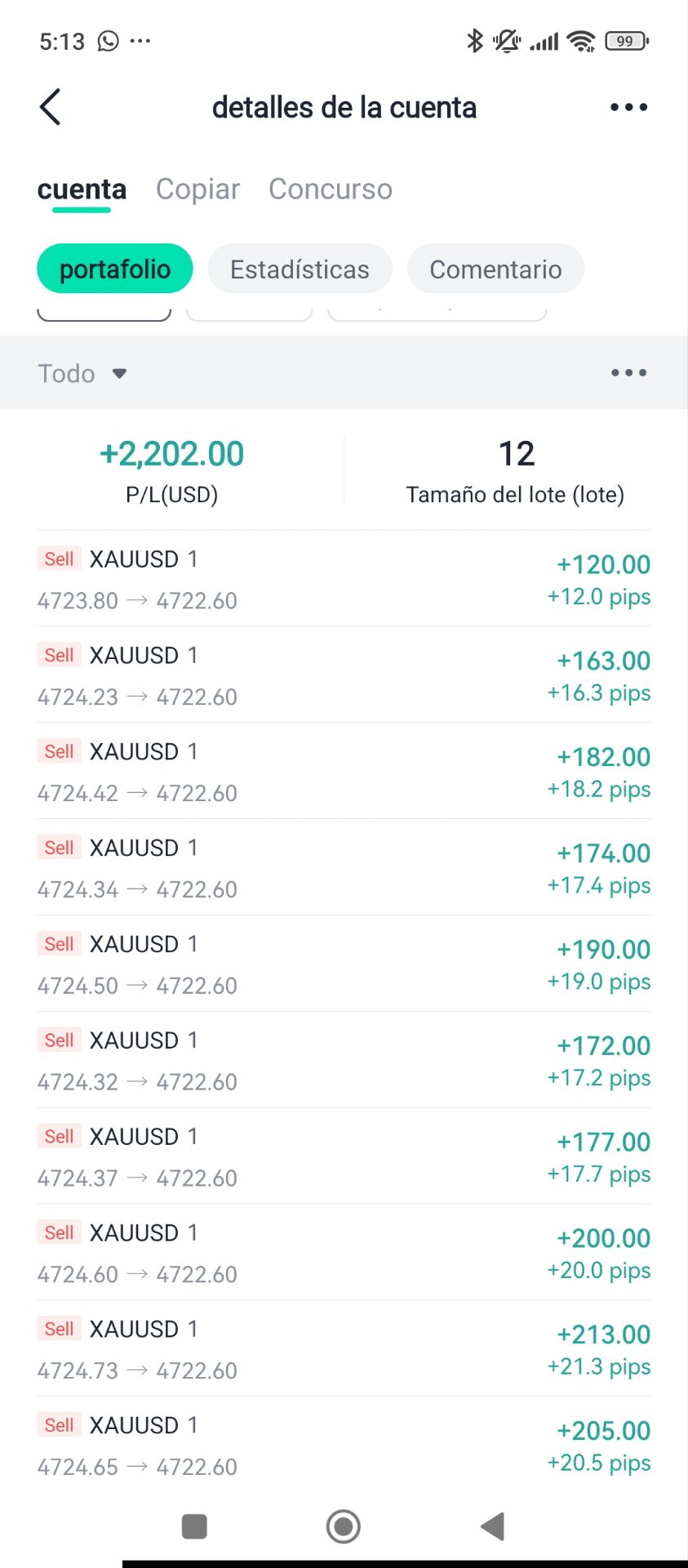Open the cuenta tab

(82, 189)
